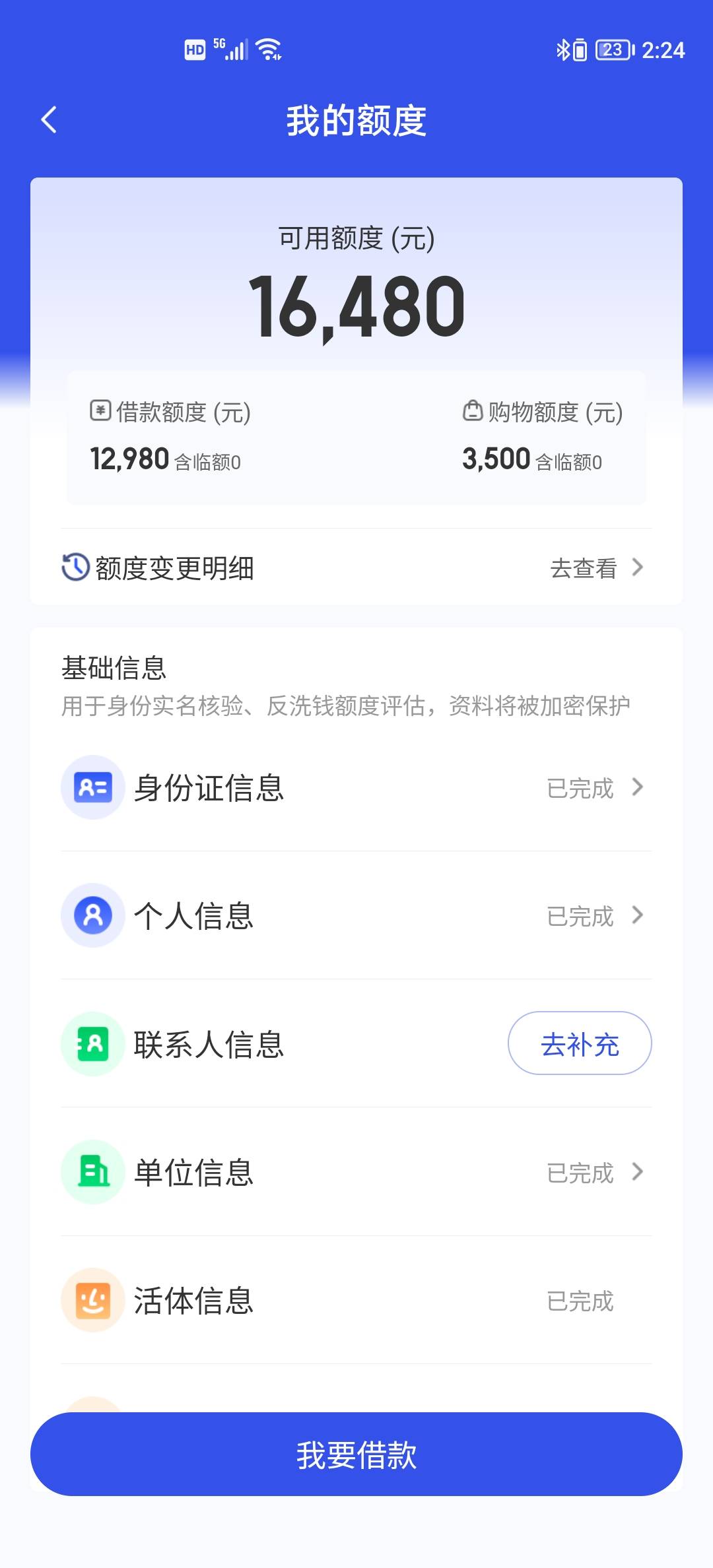Screen dimensions: 713x1568
Task: Open 单位信息 row
Action: [356, 1172]
